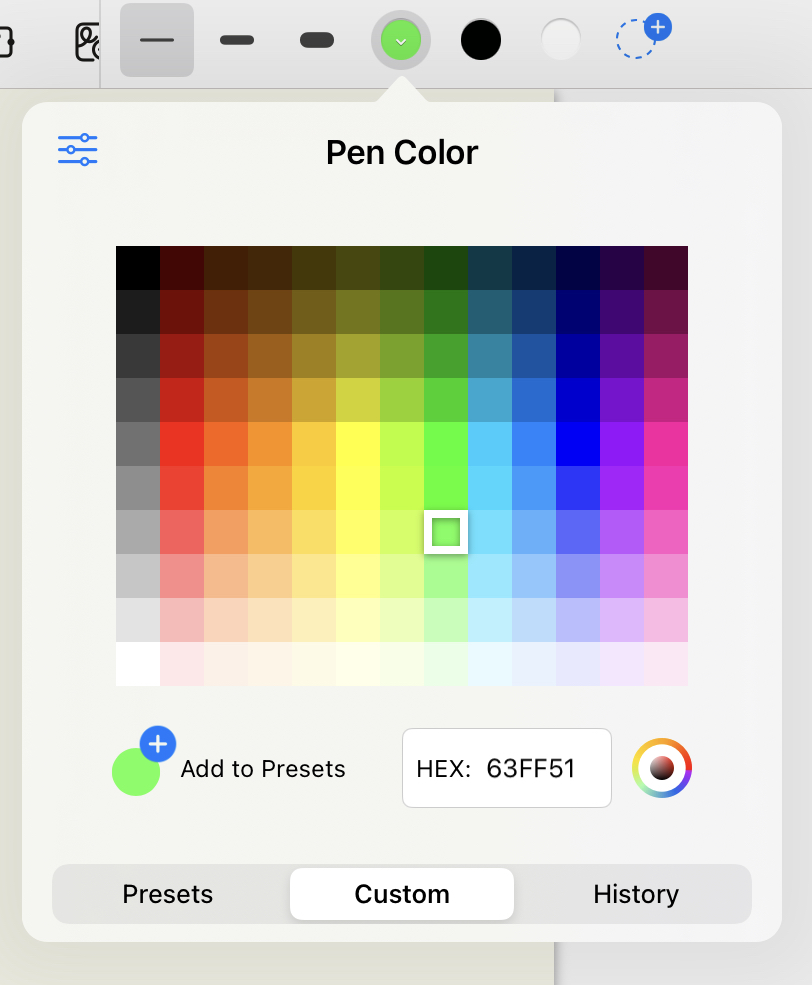Image resolution: width=812 pixels, height=985 pixels.
Task: Select the thickest pen stroke width
Action: 317,40
